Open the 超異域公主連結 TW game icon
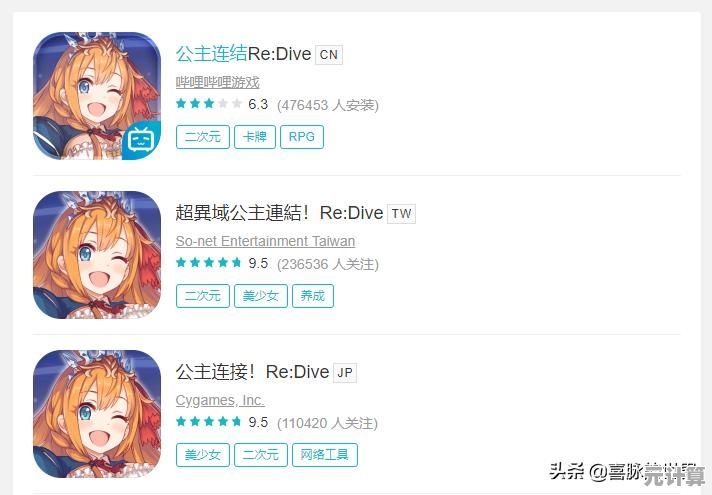 point(97,255)
